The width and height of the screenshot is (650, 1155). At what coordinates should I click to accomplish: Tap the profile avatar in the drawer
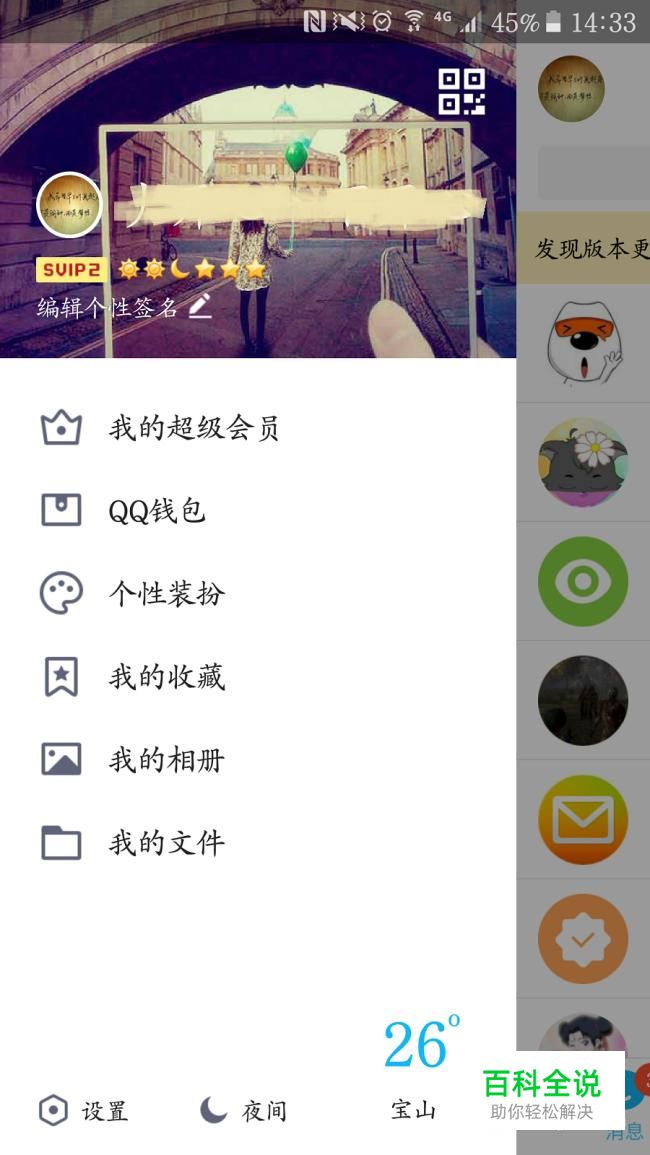pos(69,205)
